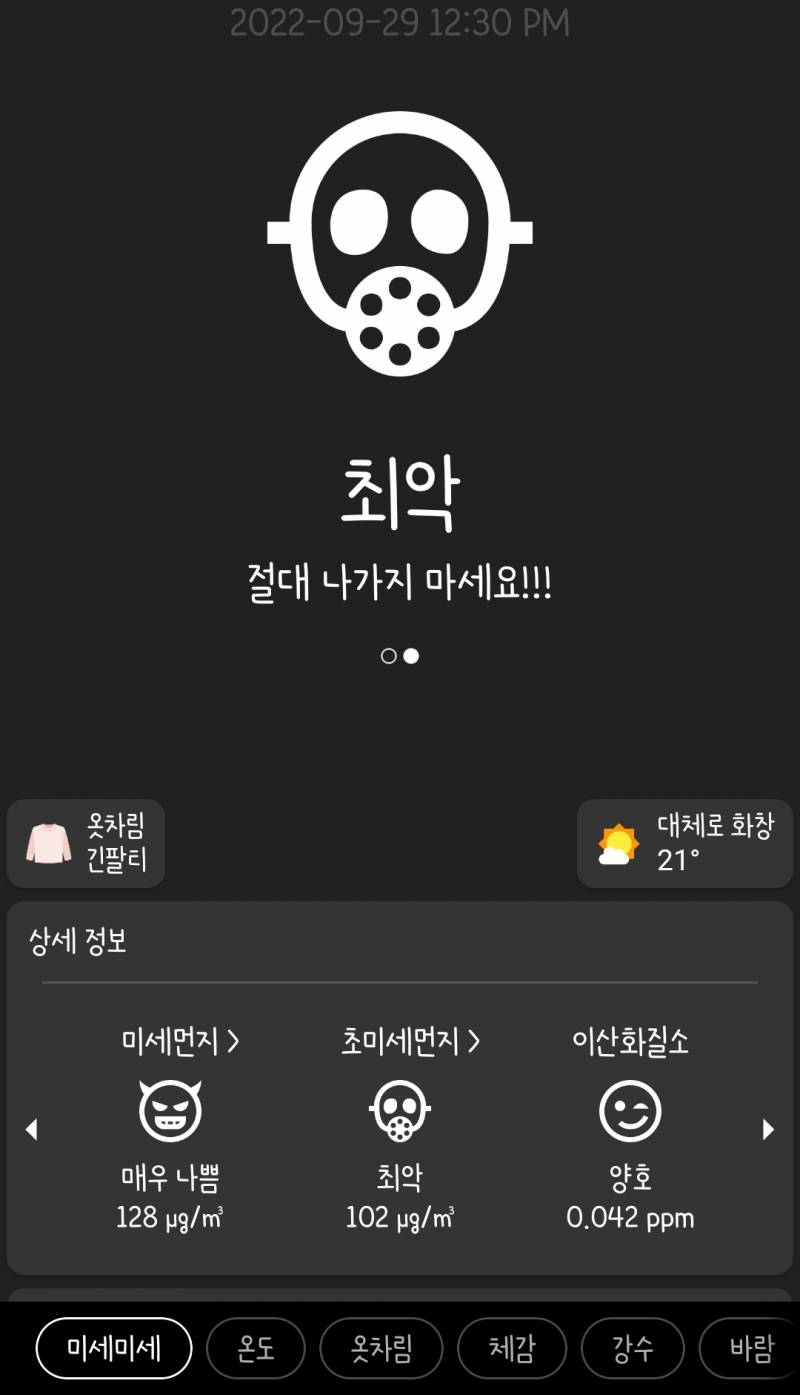
Task: Select the first carousel page dot
Action: (389, 656)
